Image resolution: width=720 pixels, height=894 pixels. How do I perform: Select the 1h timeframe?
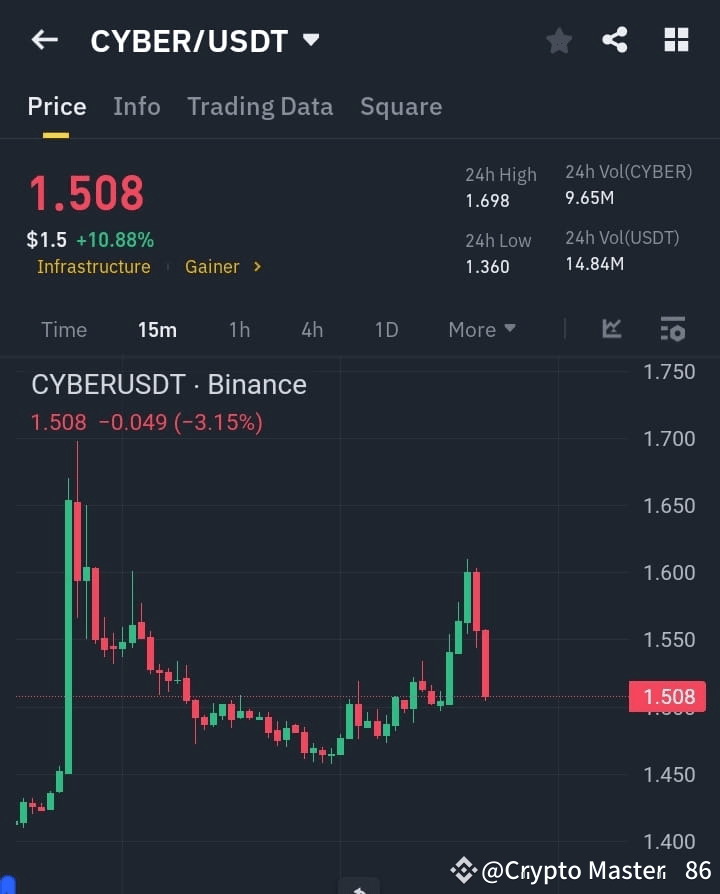point(239,329)
